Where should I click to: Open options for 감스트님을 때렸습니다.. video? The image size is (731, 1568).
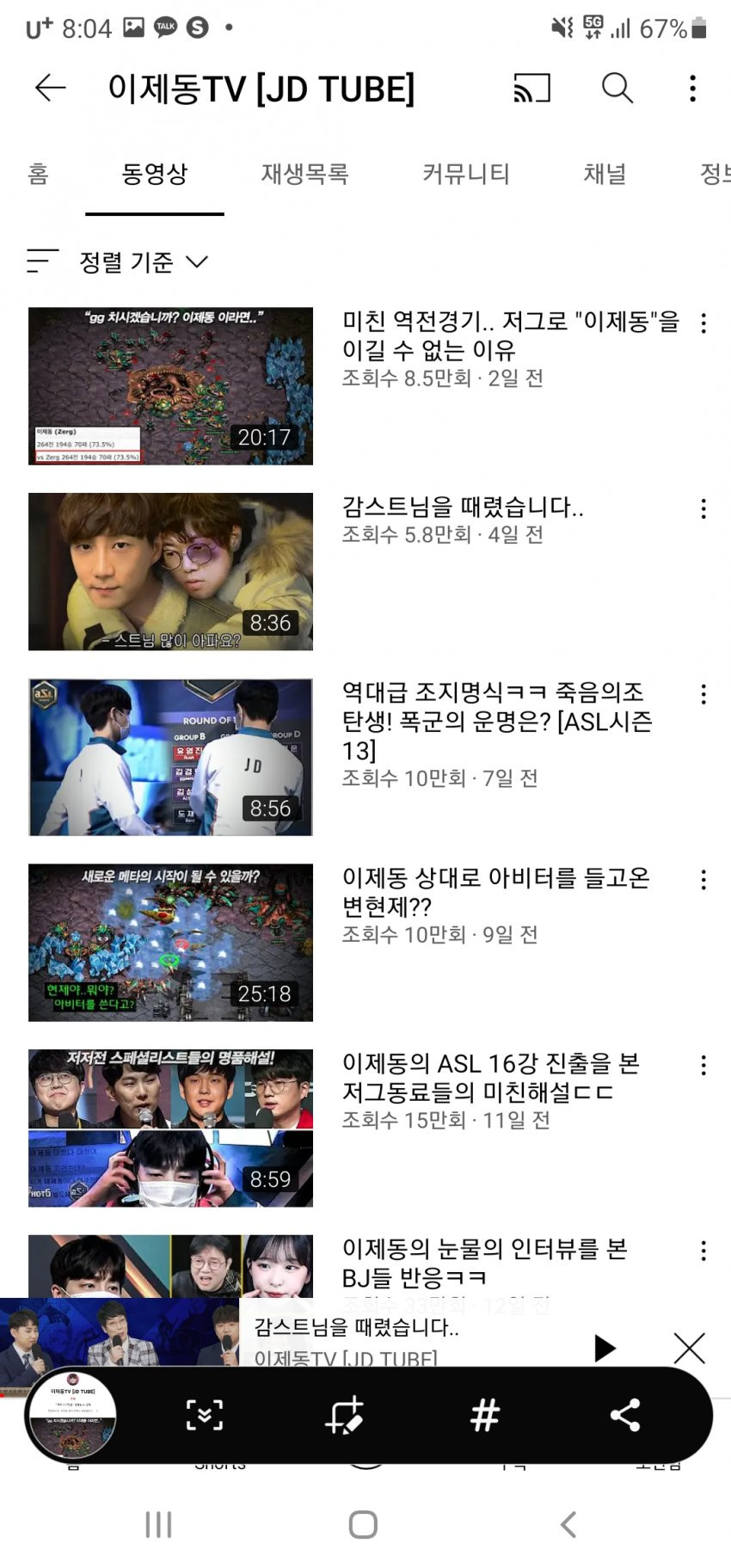click(x=703, y=509)
